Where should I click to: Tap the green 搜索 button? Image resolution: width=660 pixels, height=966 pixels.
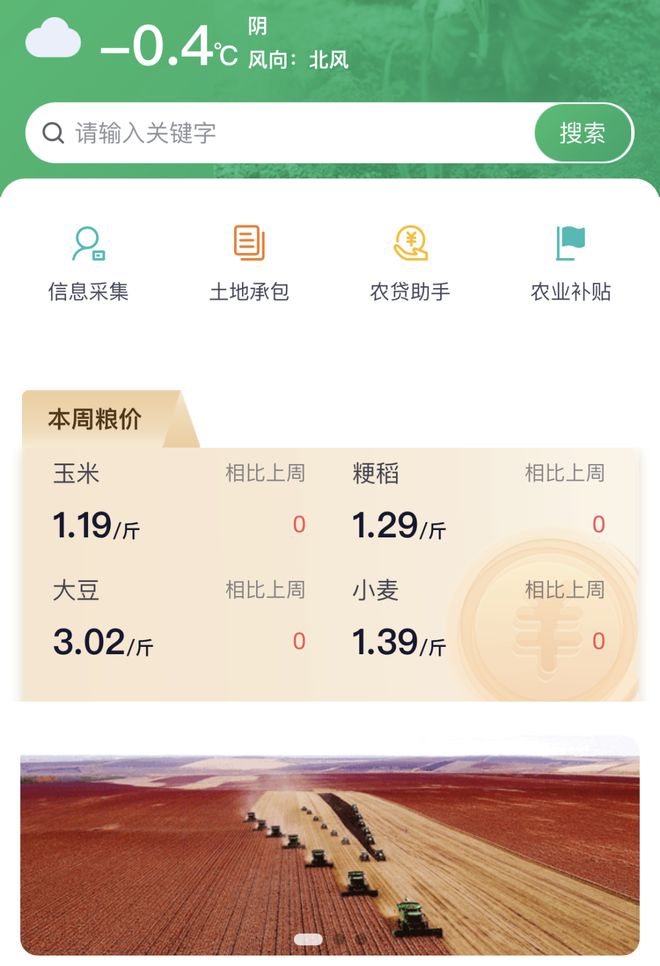pos(583,133)
